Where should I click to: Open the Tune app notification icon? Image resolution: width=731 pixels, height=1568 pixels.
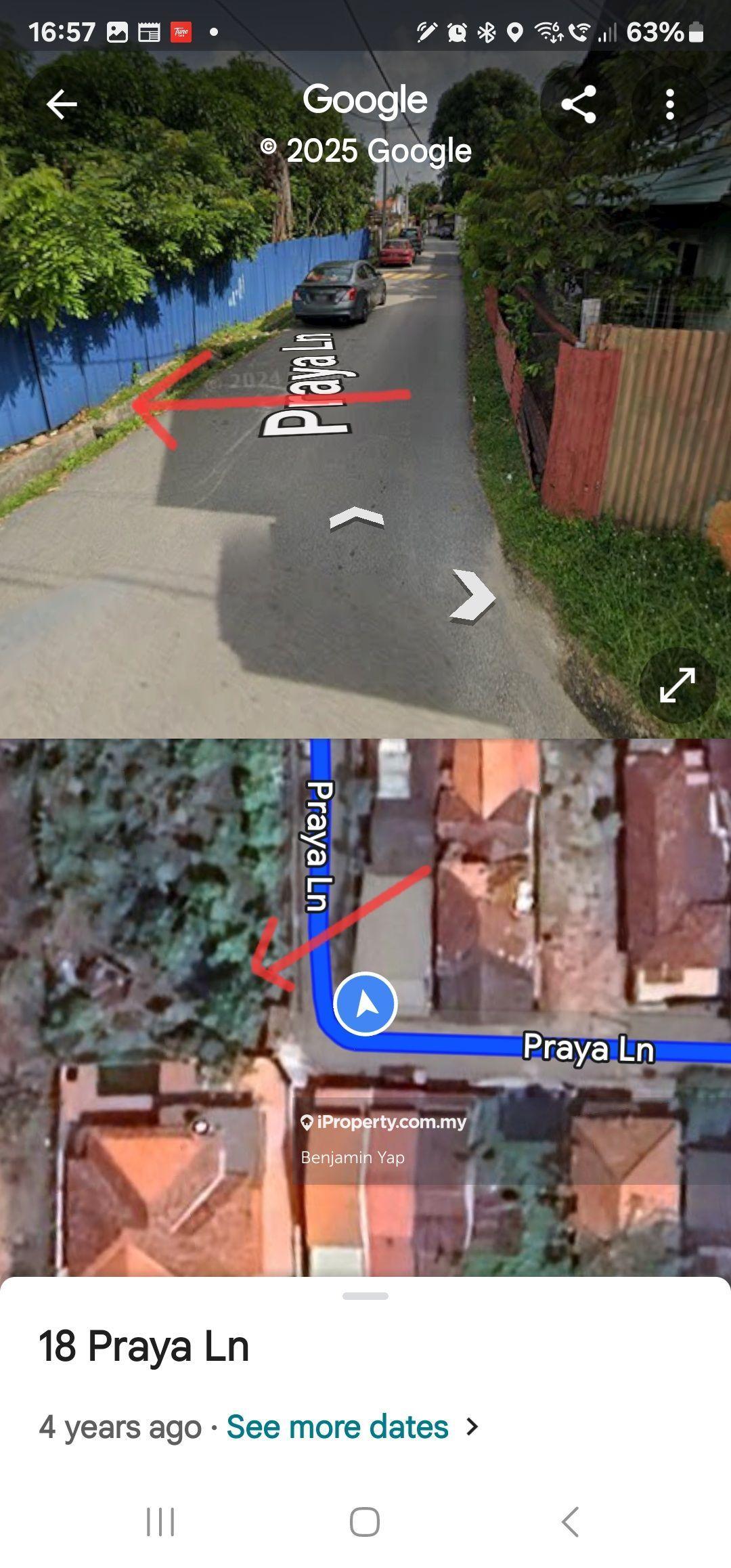tap(181, 29)
